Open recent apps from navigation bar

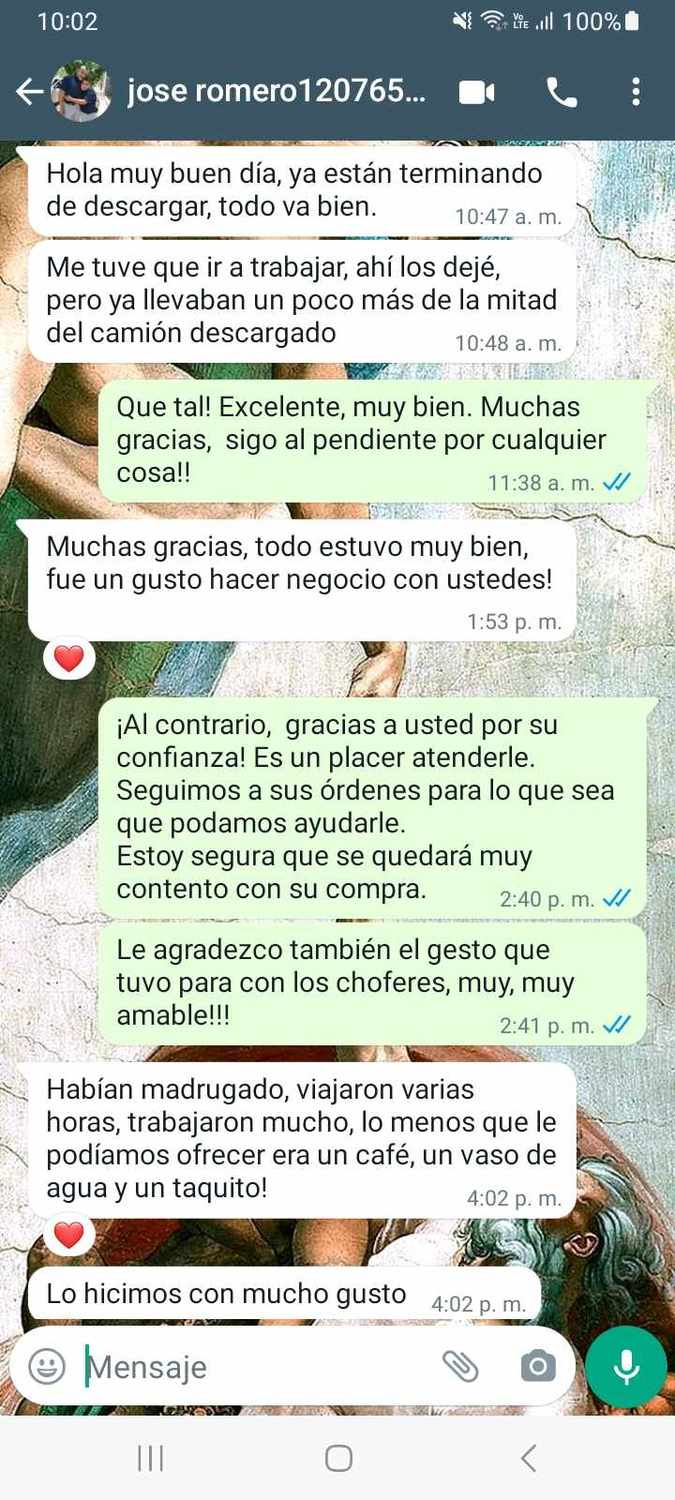click(x=150, y=1459)
